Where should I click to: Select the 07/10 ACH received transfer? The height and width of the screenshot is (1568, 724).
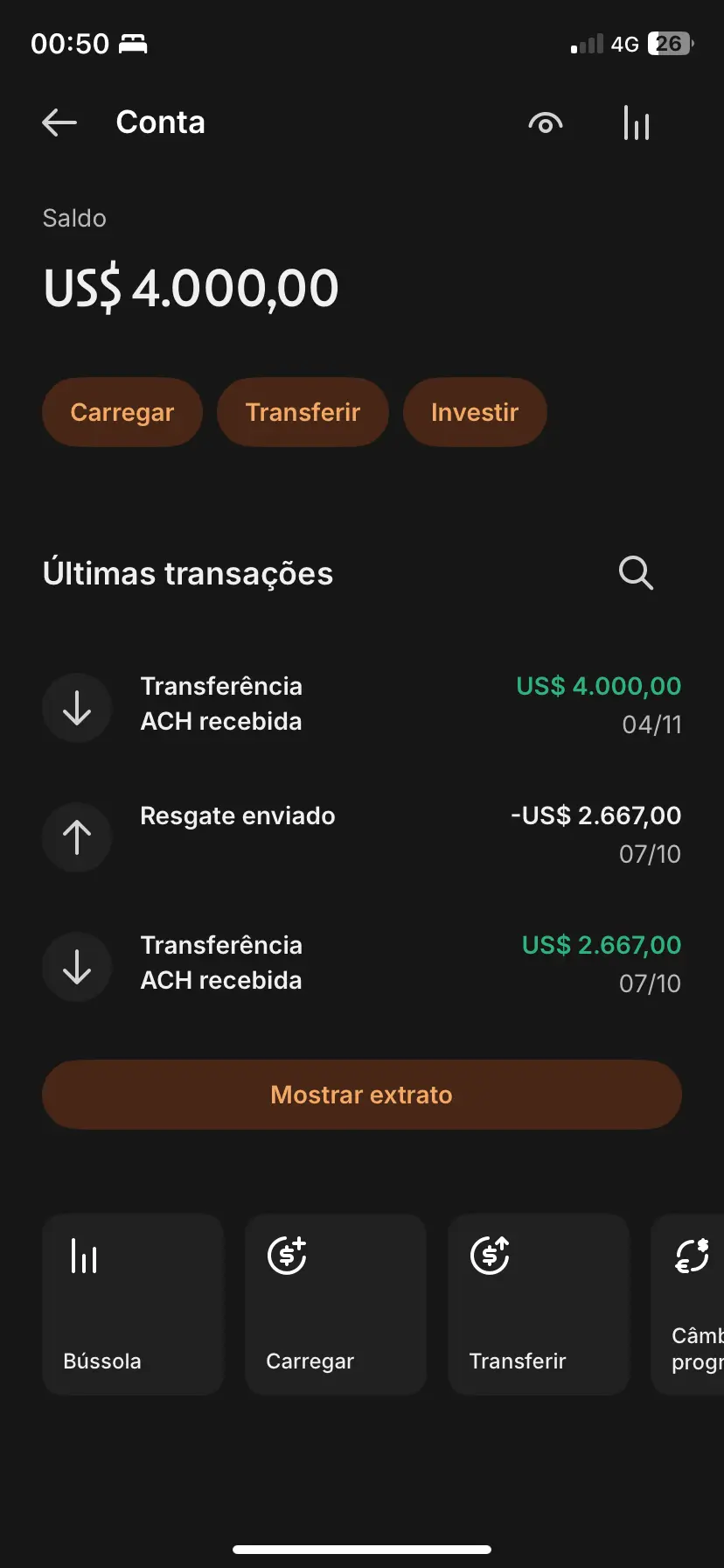pyautogui.click(x=362, y=962)
